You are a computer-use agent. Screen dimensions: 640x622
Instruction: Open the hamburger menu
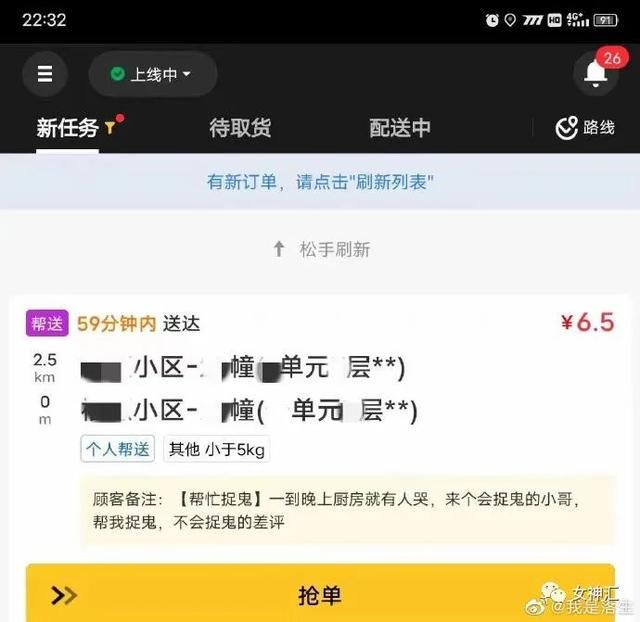[44, 74]
